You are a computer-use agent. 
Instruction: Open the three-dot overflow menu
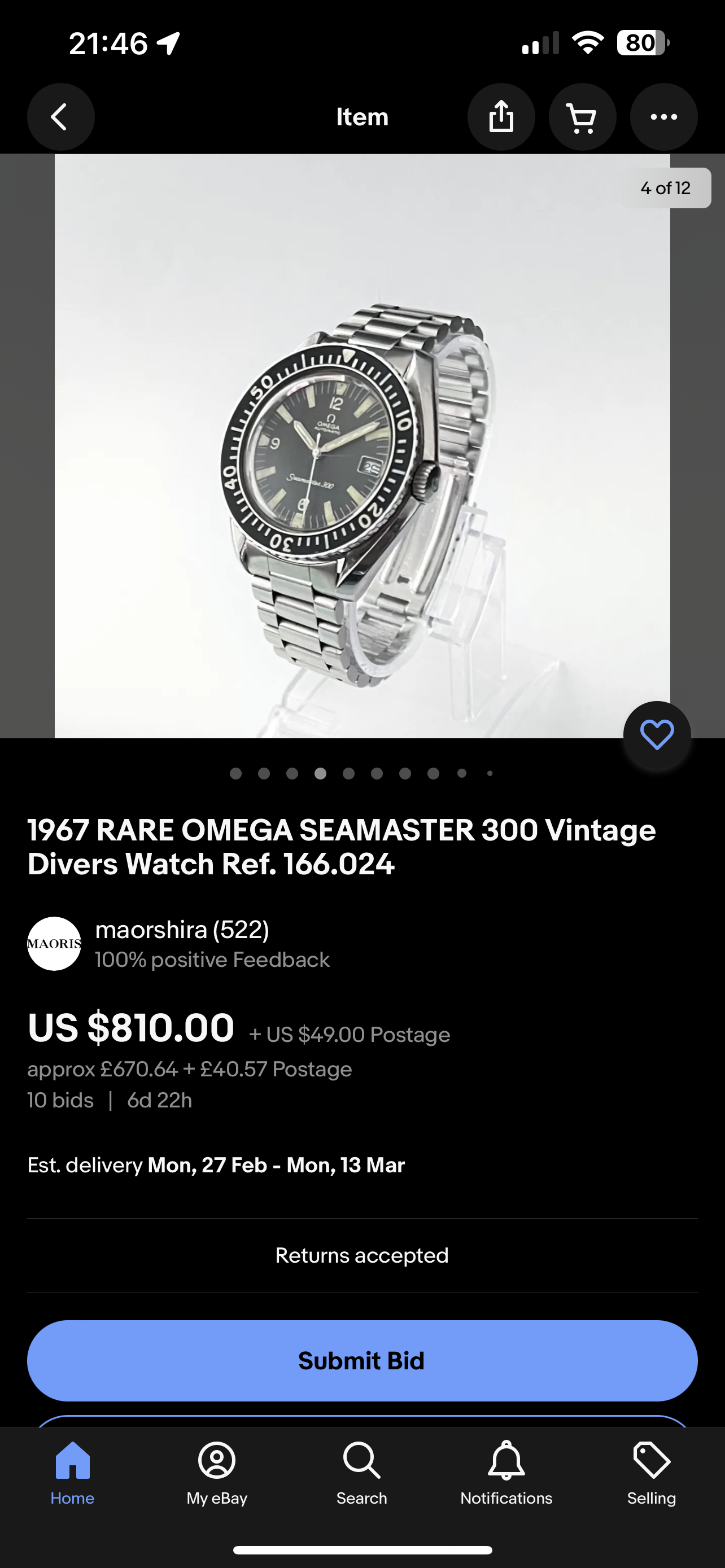[x=663, y=117]
